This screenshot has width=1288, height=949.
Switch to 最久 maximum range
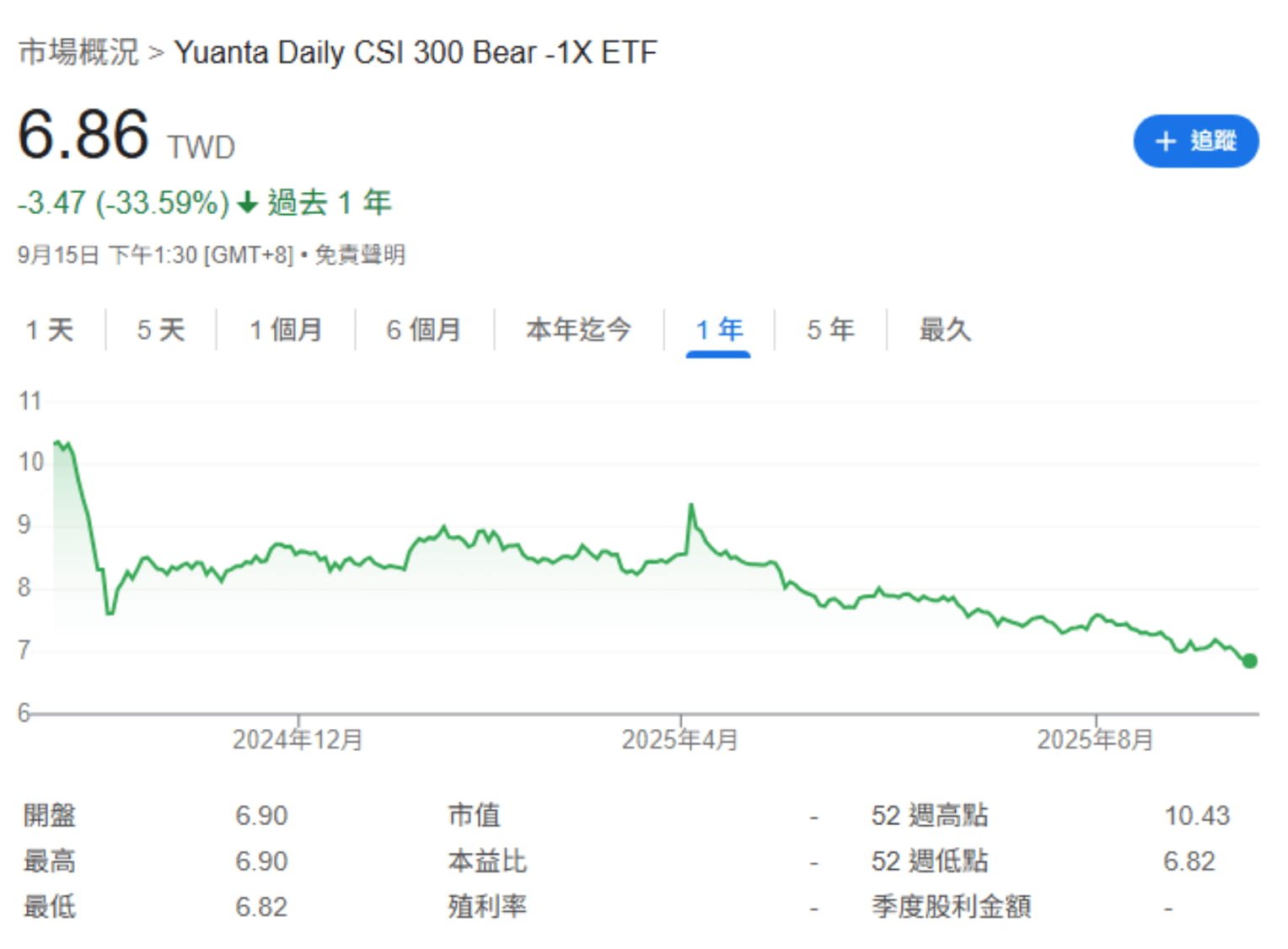pos(944,330)
